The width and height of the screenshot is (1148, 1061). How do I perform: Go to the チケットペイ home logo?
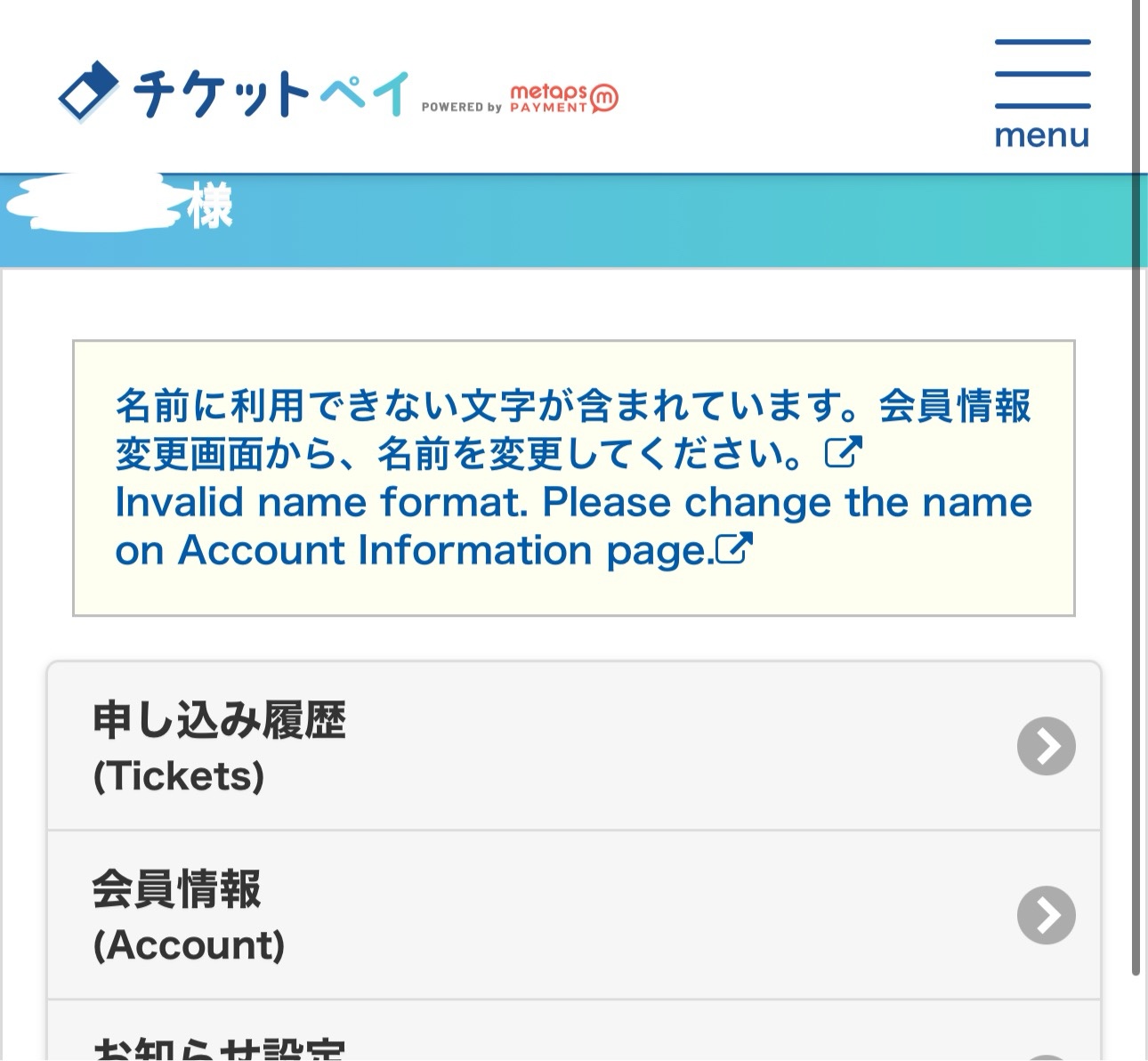coord(233,93)
